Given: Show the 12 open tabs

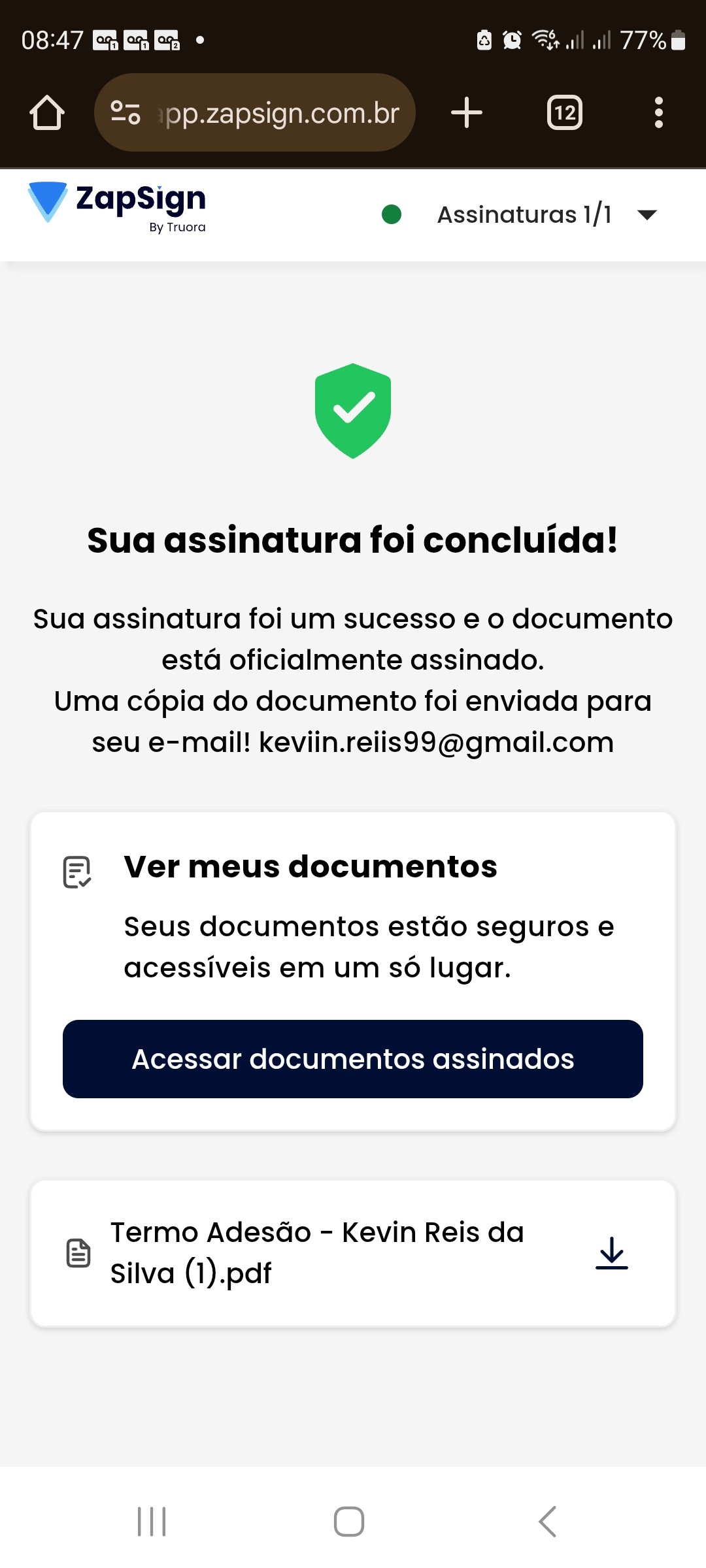Looking at the screenshot, I should pyautogui.click(x=565, y=113).
